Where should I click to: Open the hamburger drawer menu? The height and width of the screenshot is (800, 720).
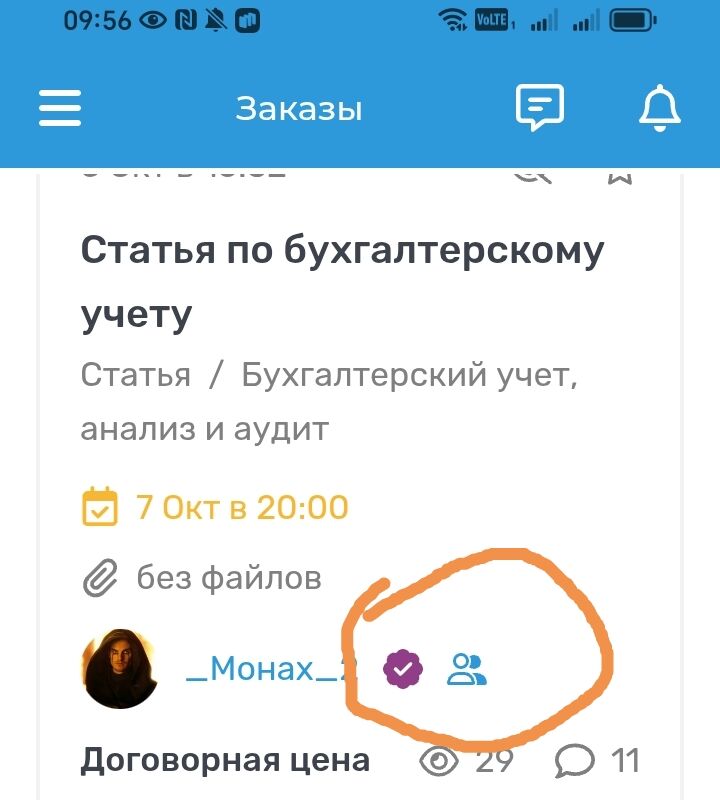(x=60, y=108)
